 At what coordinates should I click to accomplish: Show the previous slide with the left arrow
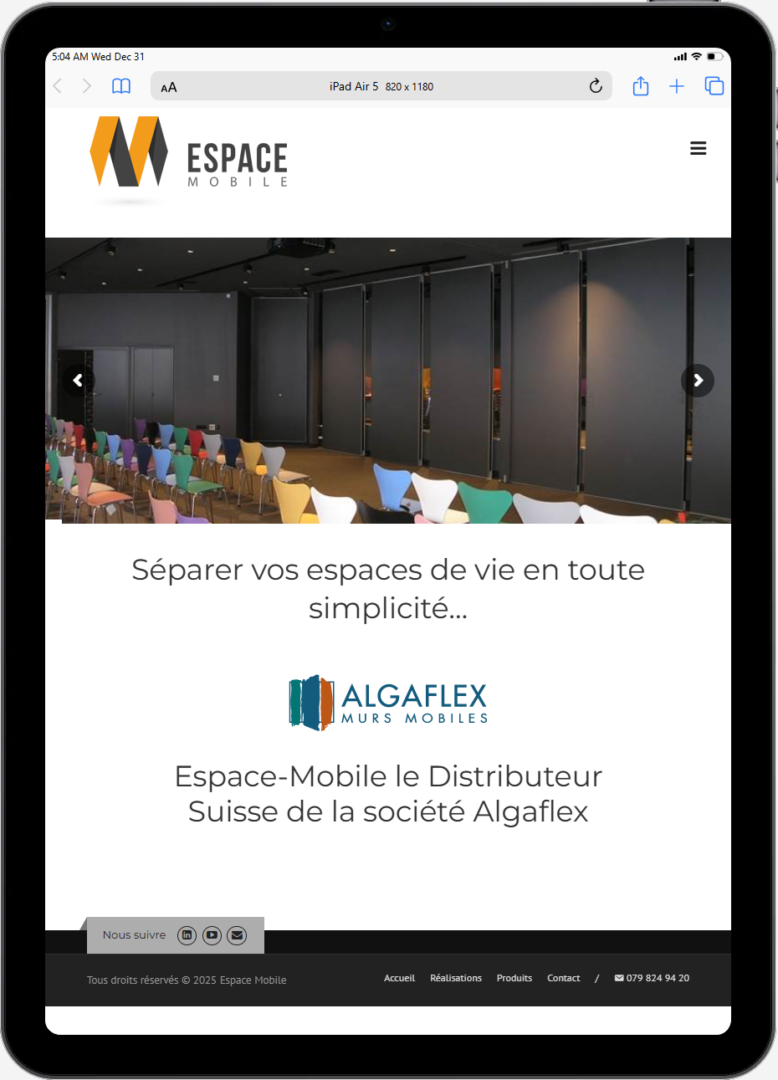pyautogui.click(x=78, y=380)
